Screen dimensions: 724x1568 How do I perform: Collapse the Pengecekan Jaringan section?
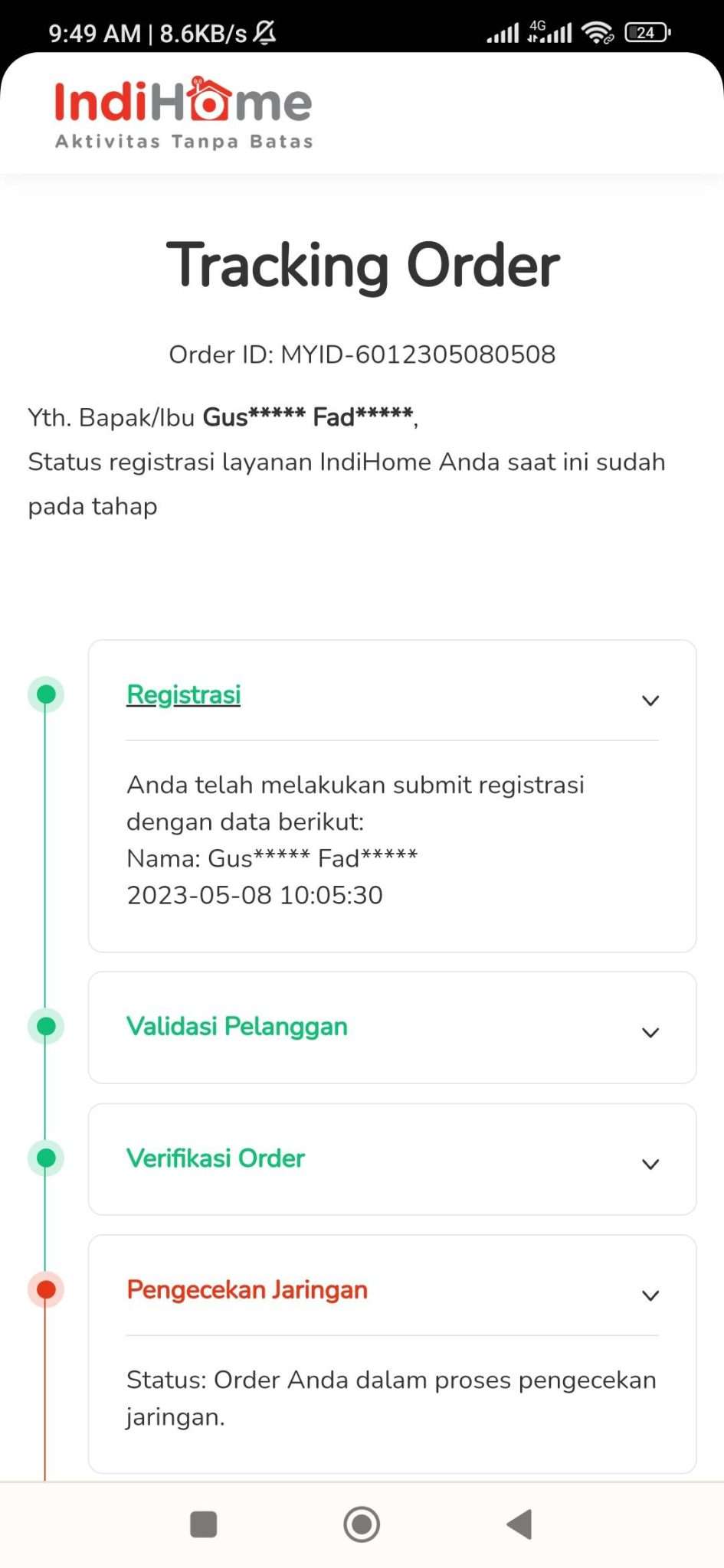tap(650, 1295)
